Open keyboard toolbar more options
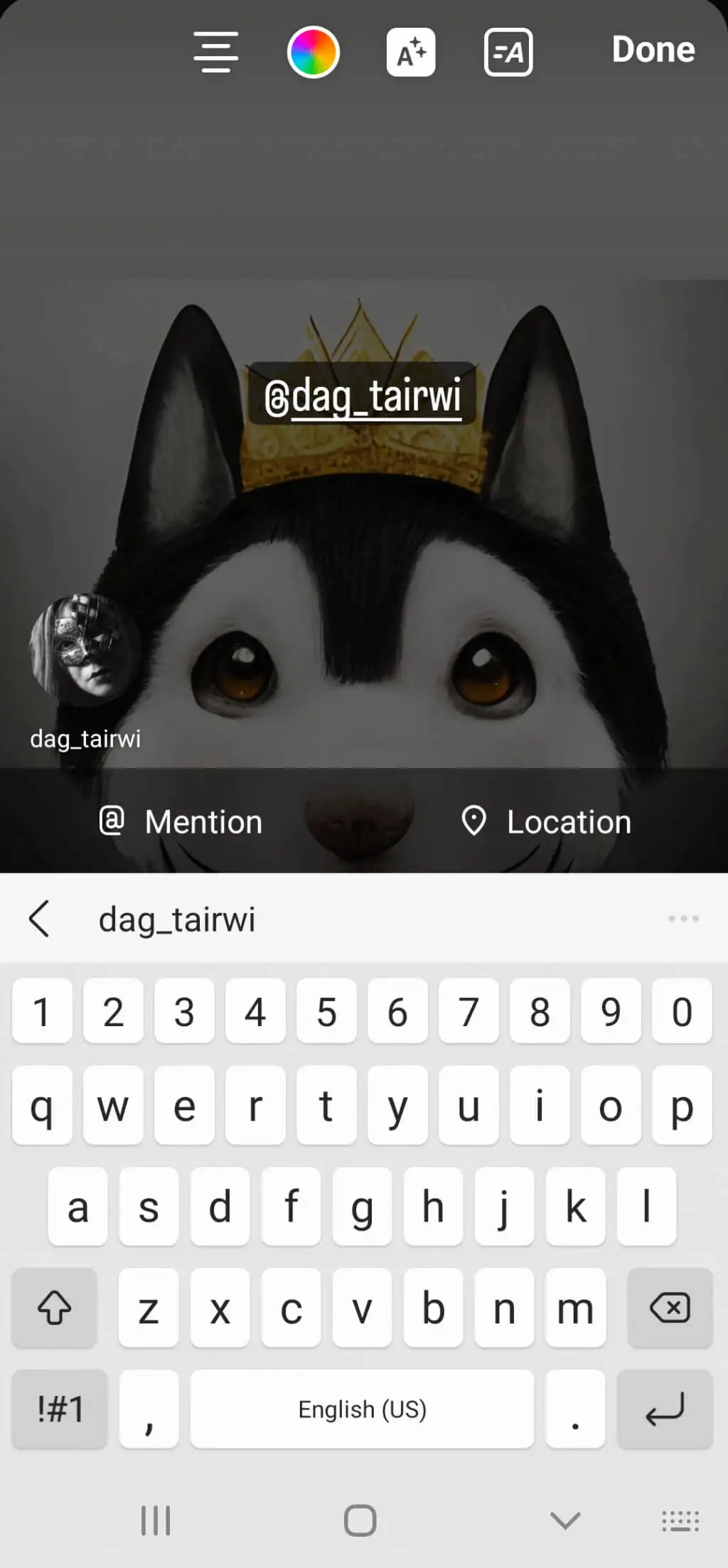Image resolution: width=728 pixels, height=1568 pixels. click(683, 919)
